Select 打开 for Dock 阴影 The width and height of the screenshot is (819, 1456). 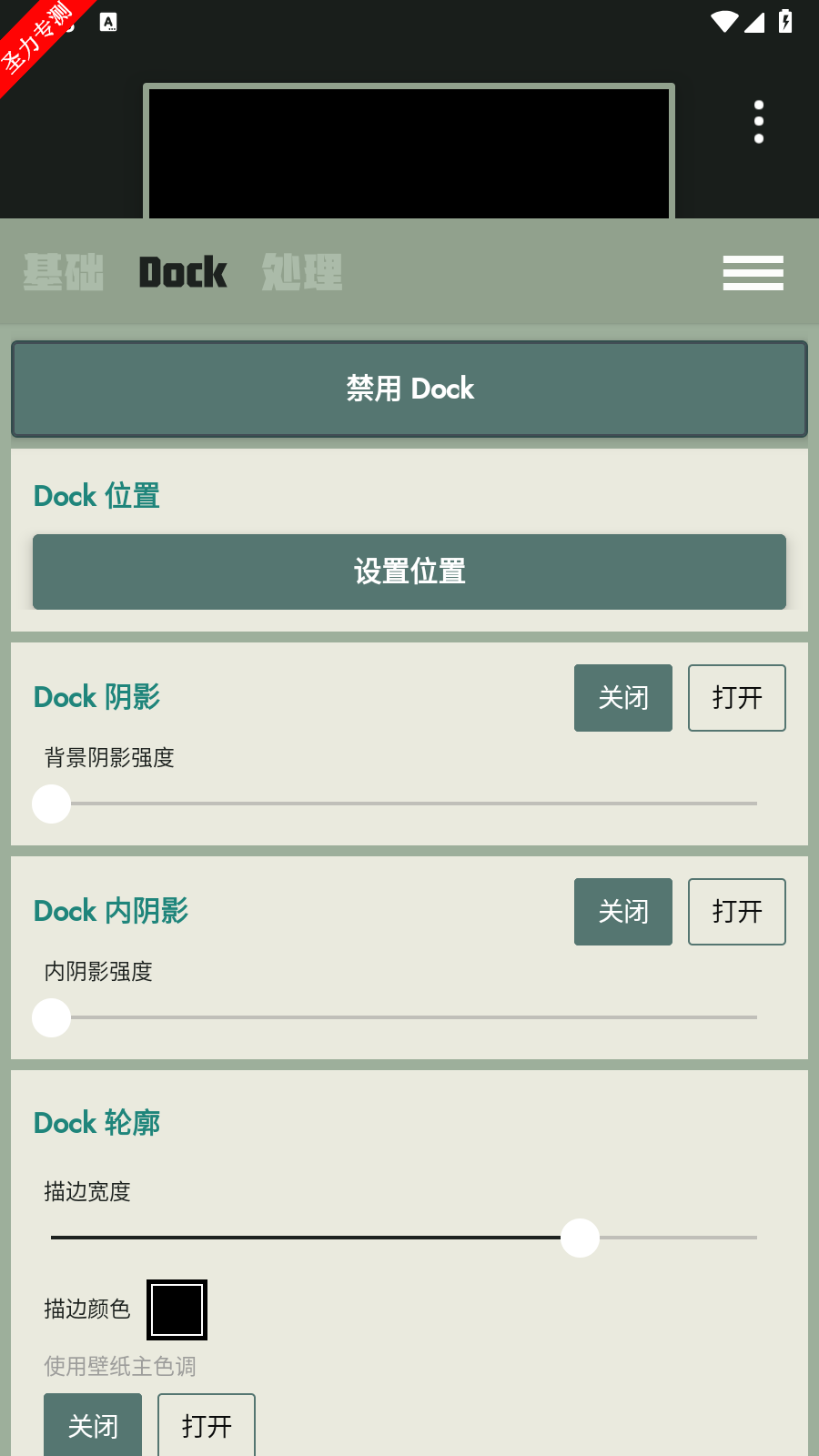pyautogui.click(x=737, y=698)
